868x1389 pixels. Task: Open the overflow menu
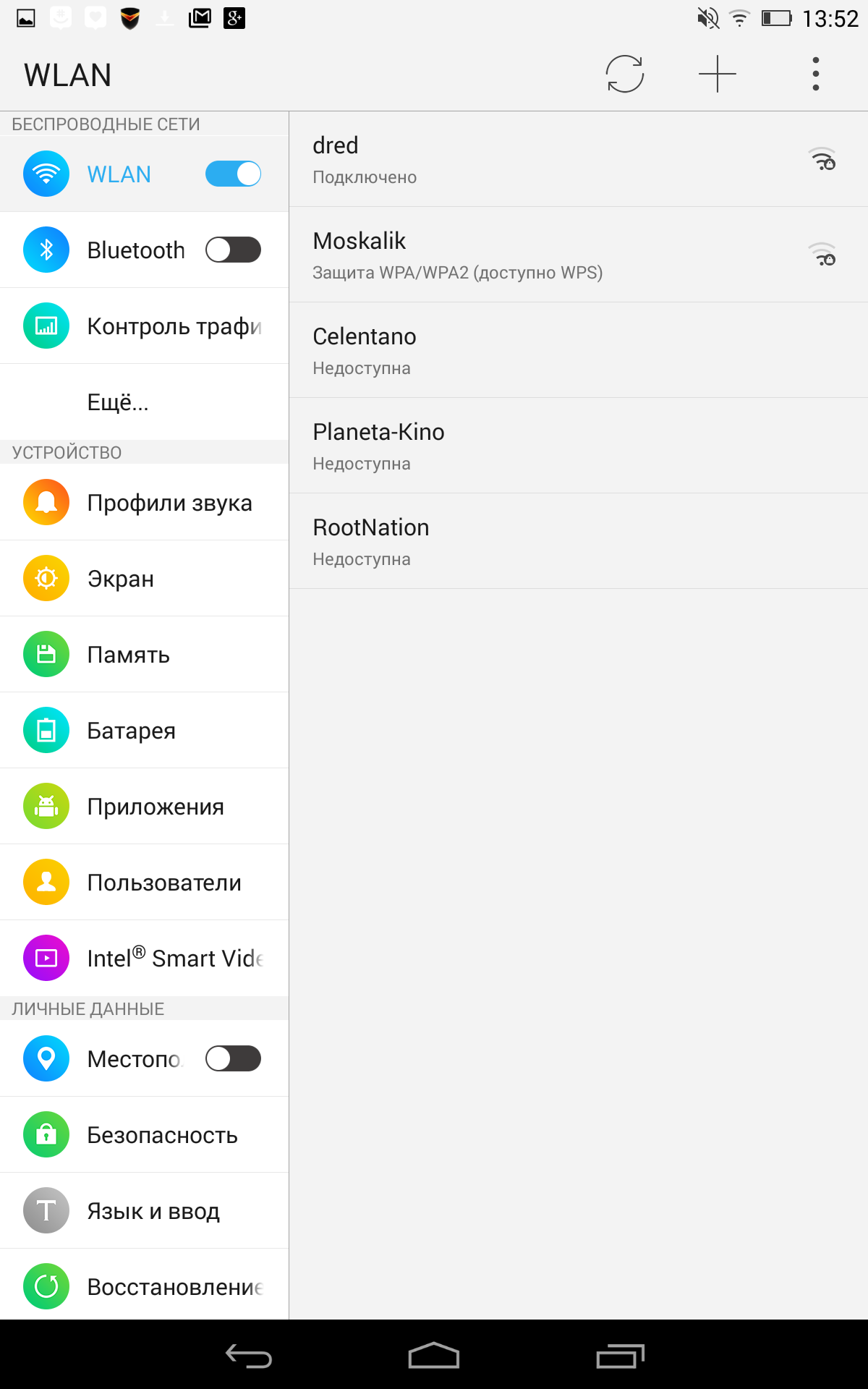tap(816, 74)
